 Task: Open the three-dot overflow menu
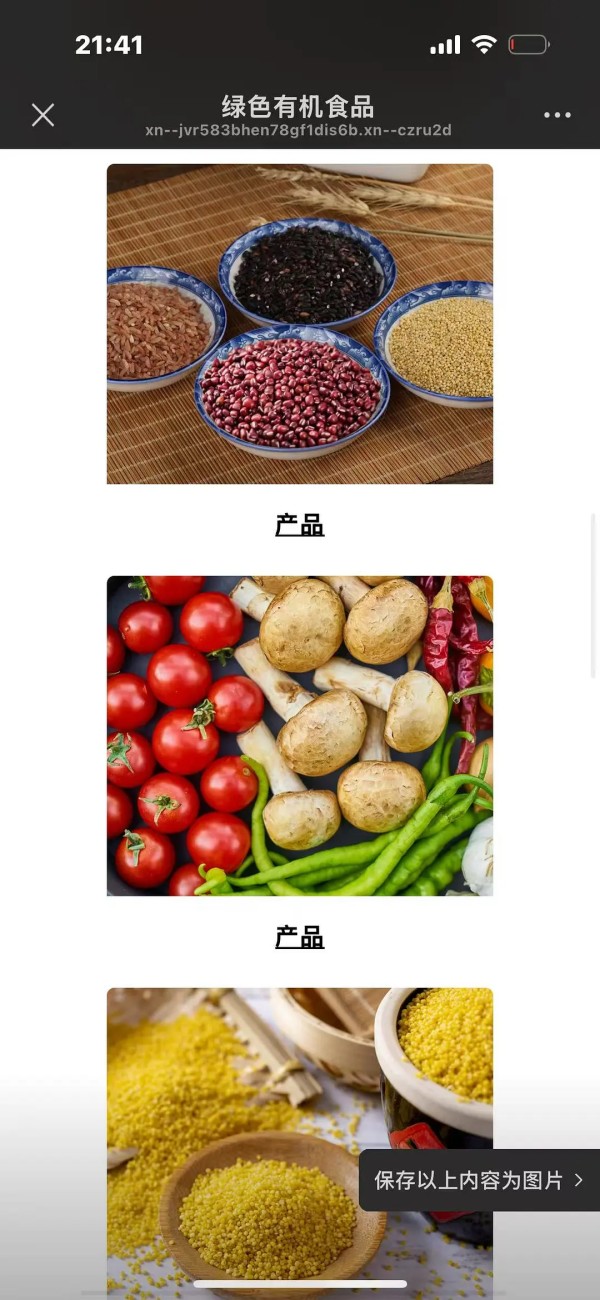coord(557,115)
